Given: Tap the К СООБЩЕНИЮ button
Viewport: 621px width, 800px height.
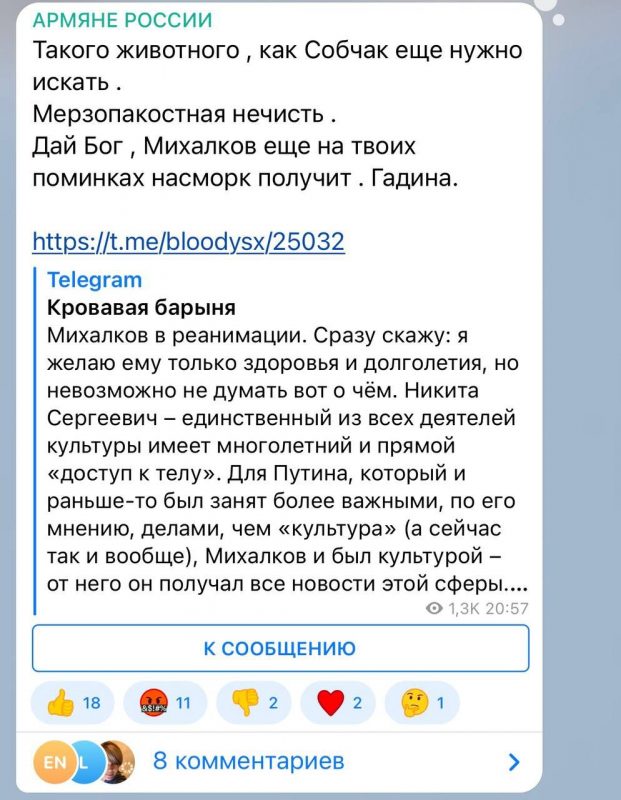Looking at the screenshot, I should tap(280, 648).
